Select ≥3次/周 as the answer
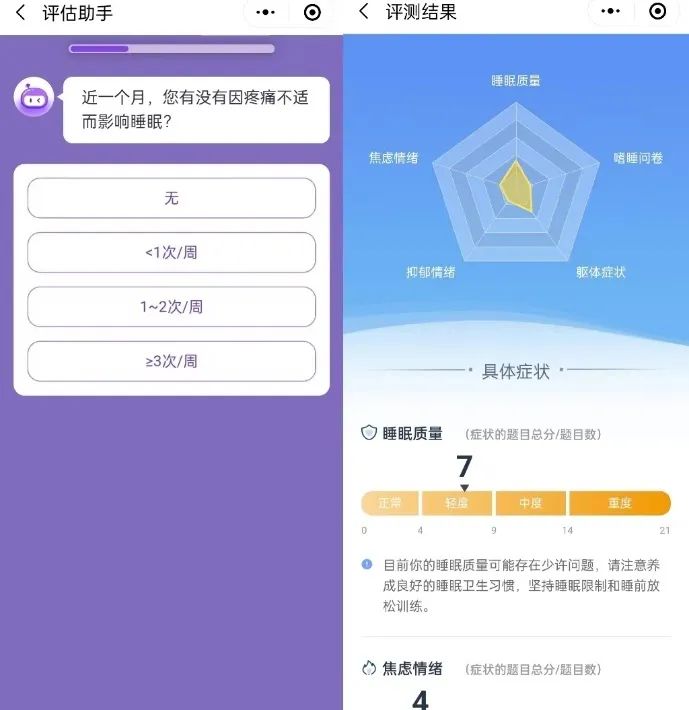The height and width of the screenshot is (710, 689). [171, 361]
